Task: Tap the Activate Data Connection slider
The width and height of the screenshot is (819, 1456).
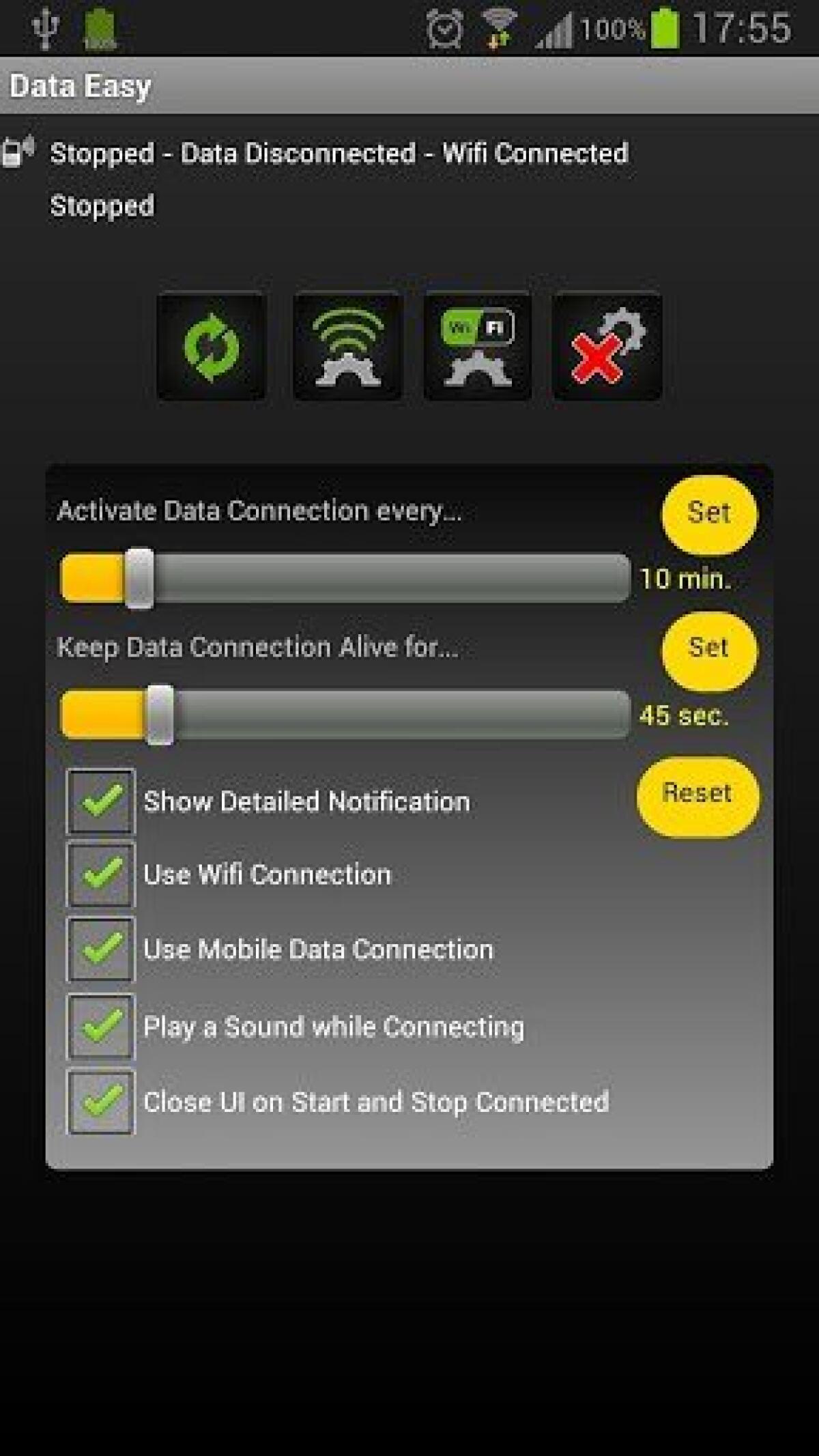Action: pyautogui.click(x=345, y=578)
